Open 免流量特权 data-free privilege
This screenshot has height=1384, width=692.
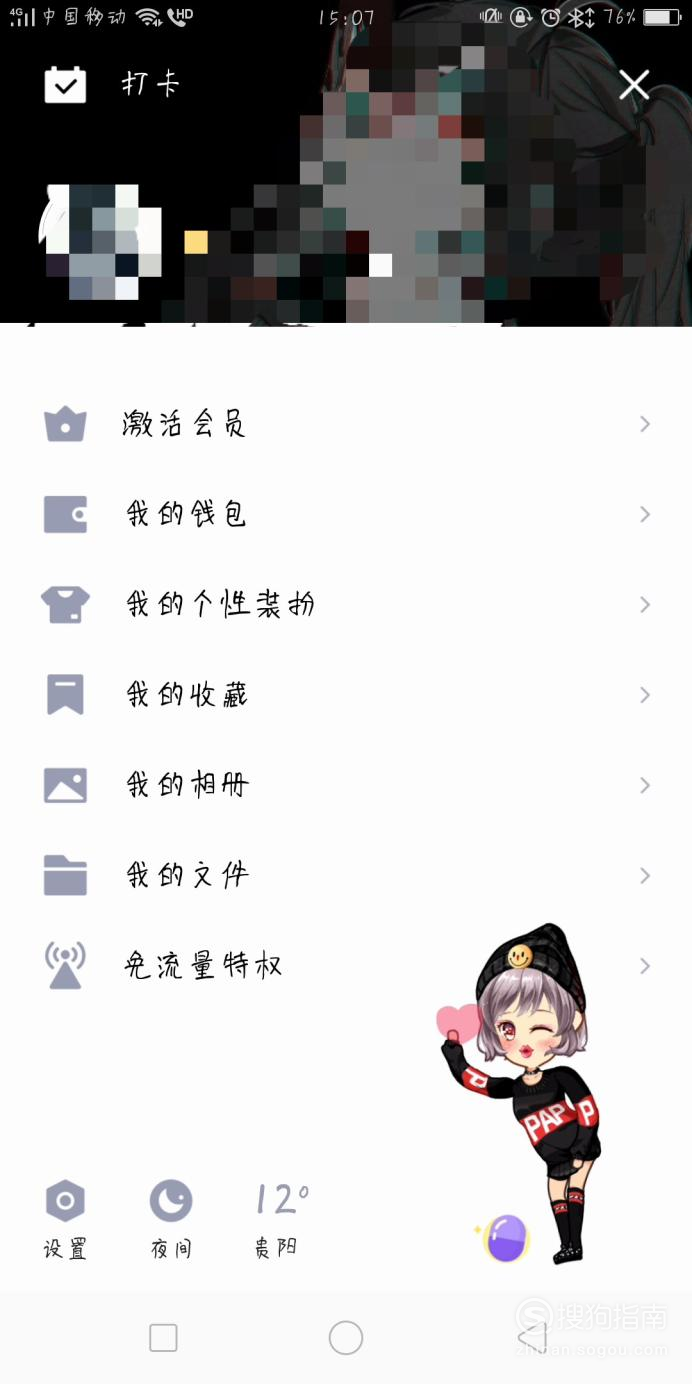coord(346,966)
